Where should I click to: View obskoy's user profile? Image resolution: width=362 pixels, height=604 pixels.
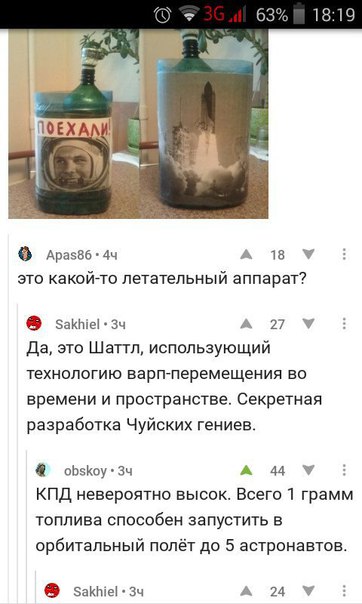85,471
